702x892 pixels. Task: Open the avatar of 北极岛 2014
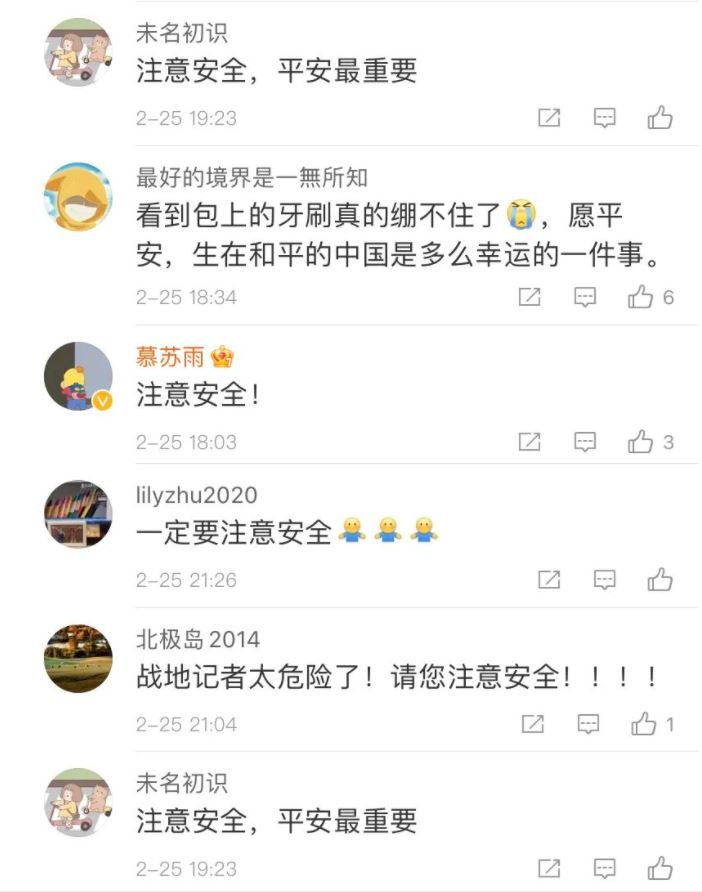(x=79, y=658)
